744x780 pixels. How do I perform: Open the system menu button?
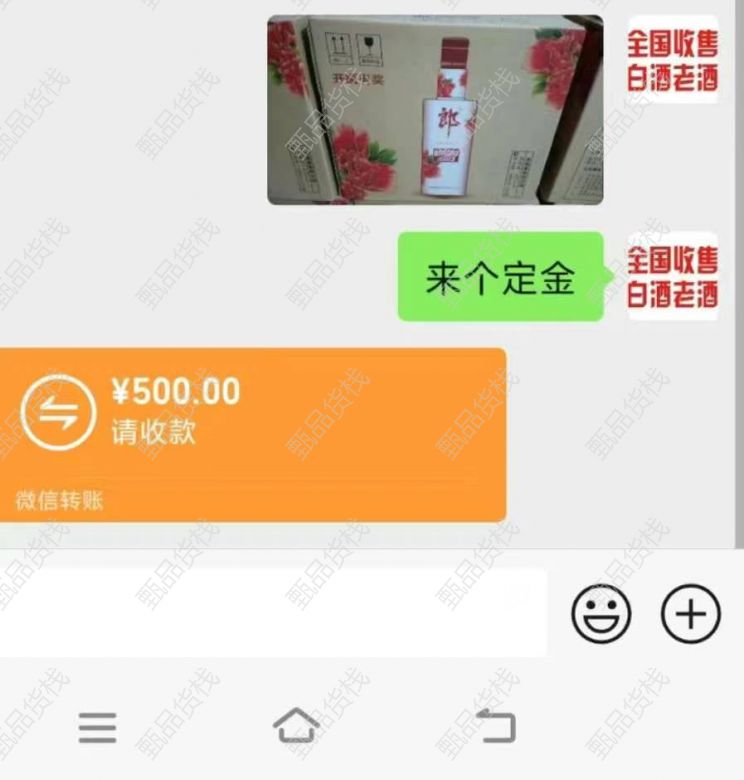(x=97, y=728)
